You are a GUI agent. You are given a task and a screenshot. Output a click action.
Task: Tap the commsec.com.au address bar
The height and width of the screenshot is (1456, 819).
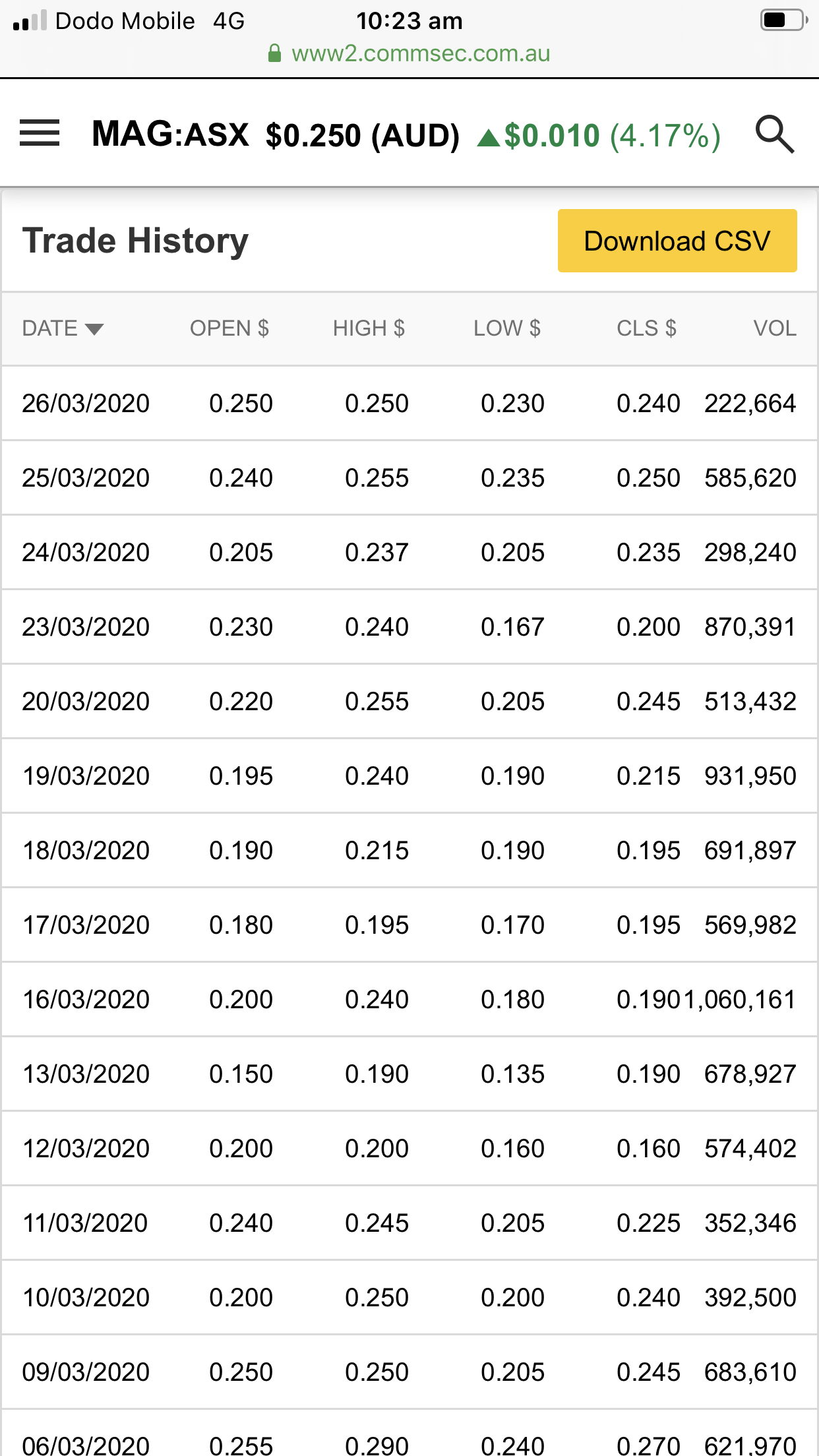point(409,53)
